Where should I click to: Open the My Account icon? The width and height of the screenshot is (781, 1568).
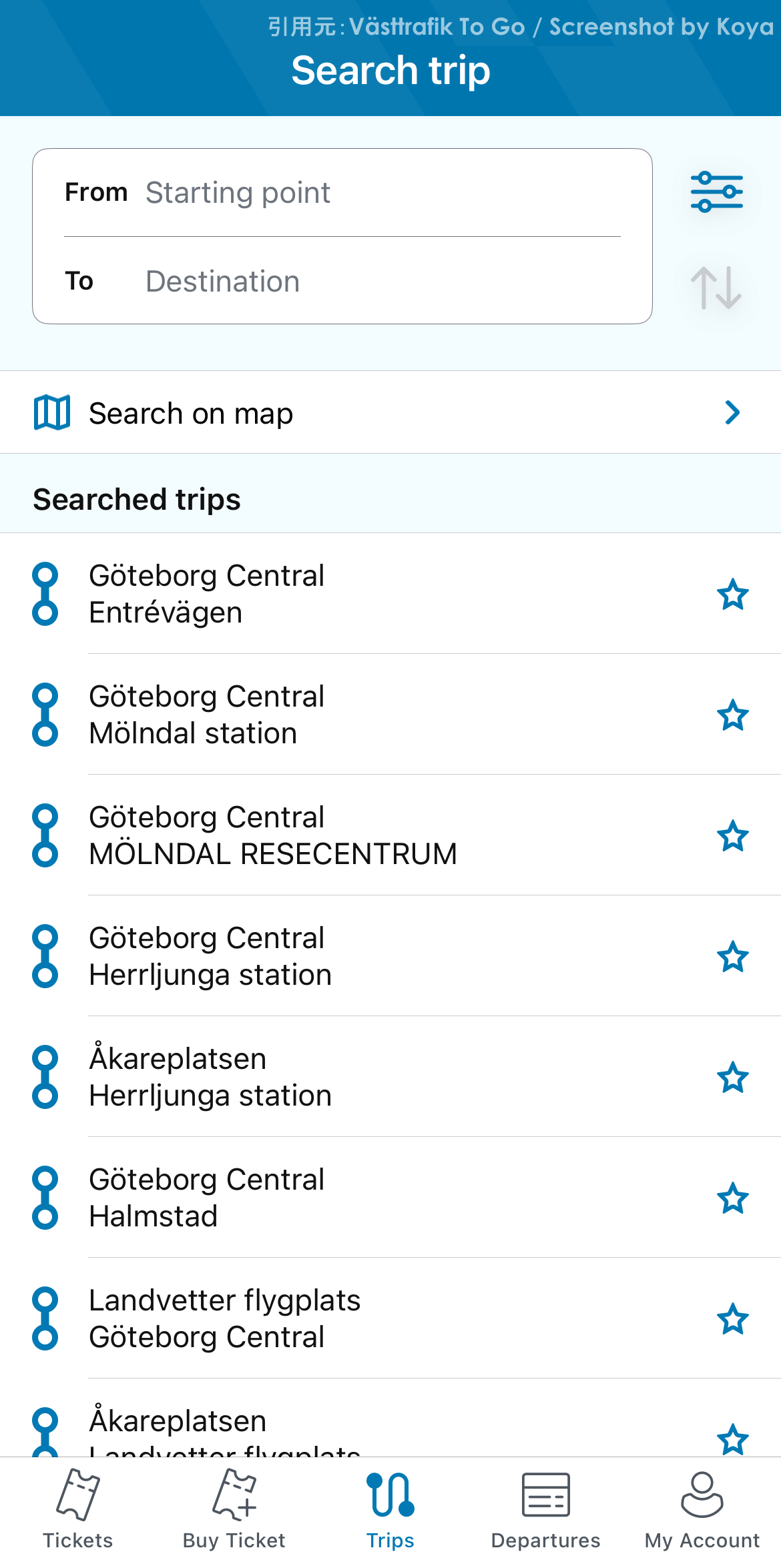702,1498
